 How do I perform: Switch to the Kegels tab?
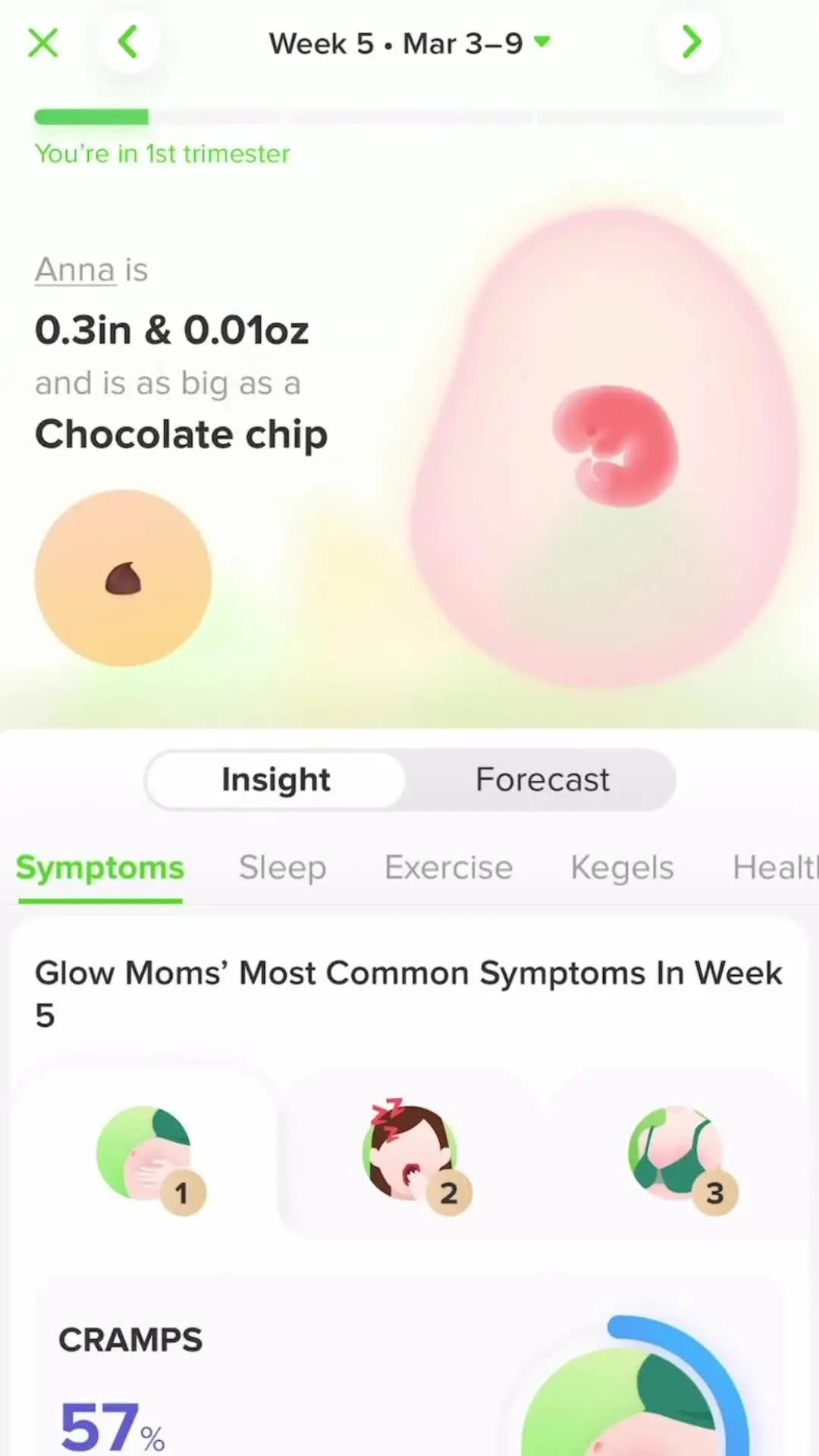point(622,868)
